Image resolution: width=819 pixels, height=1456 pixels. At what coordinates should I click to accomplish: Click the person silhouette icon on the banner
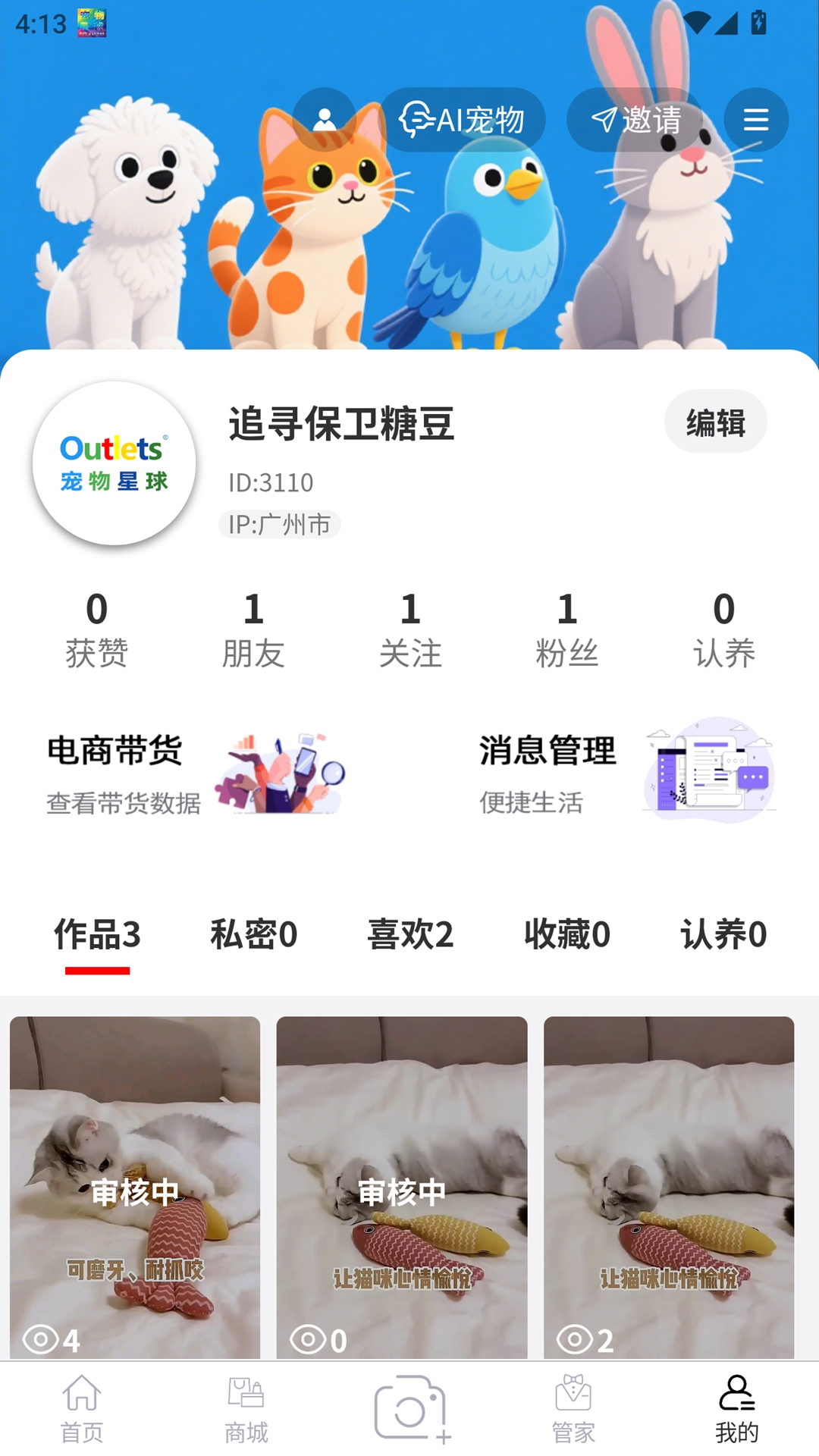click(325, 119)
